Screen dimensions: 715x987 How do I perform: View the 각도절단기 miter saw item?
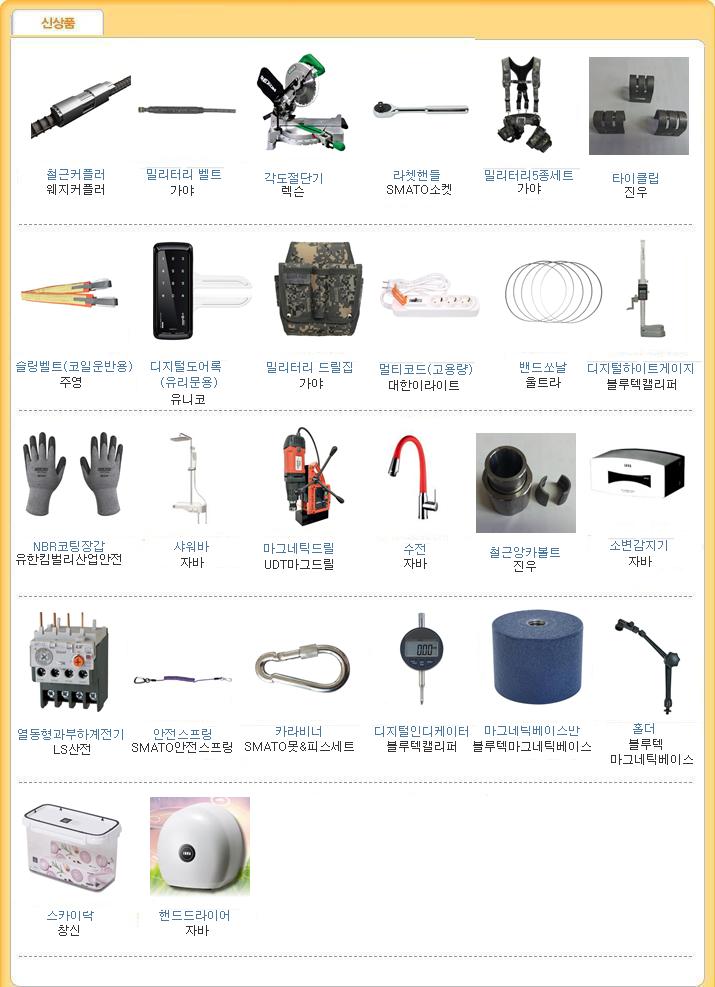point(293,178)
